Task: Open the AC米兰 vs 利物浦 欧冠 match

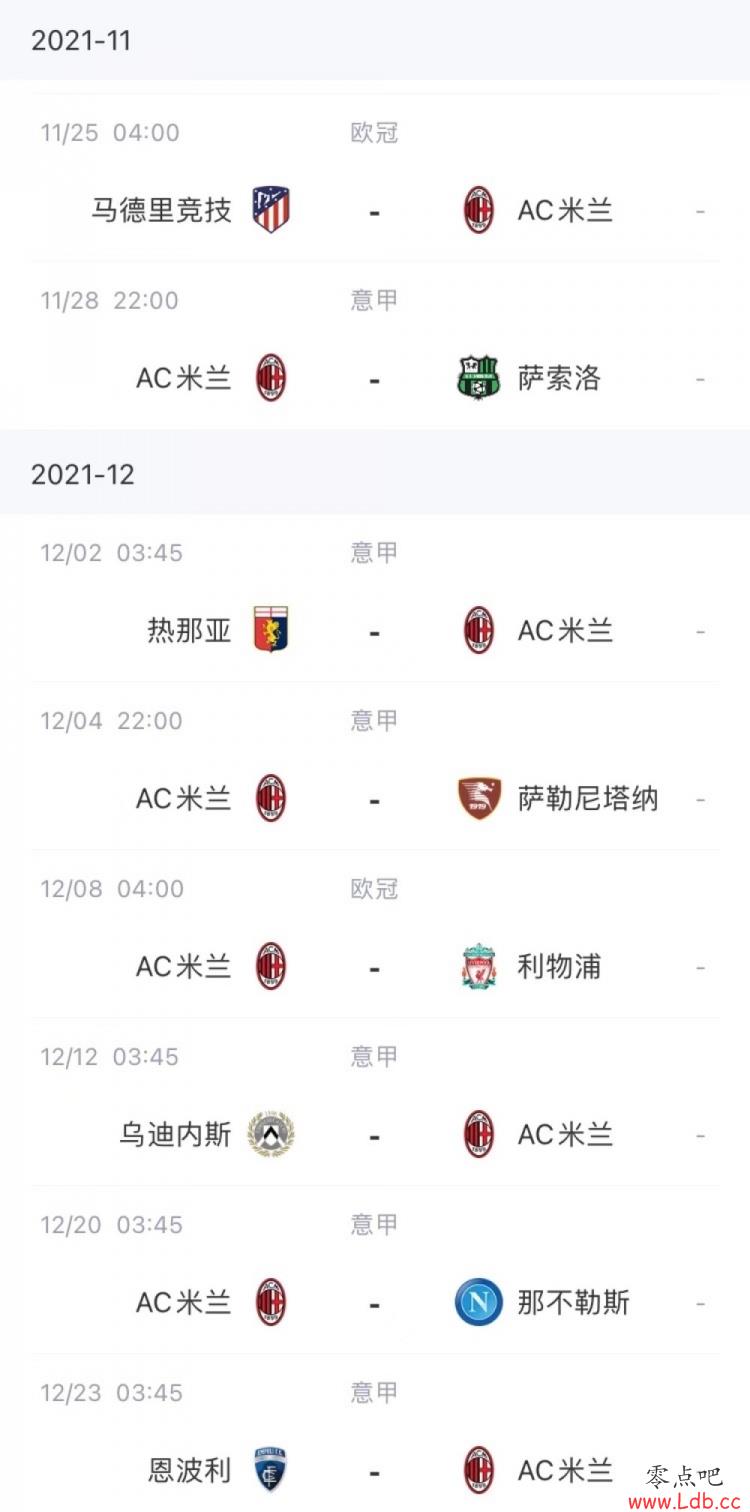Action: 375,934
